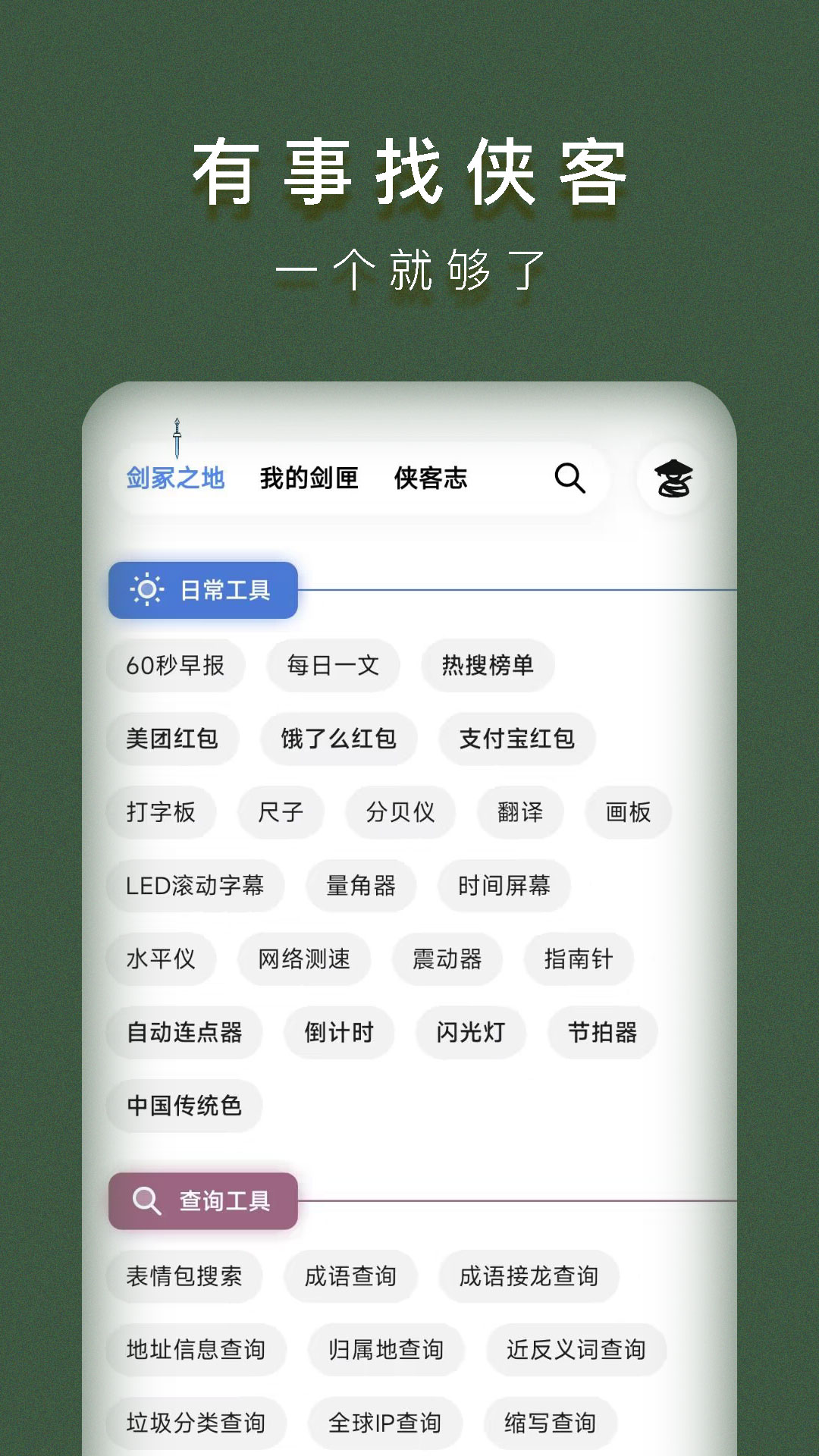
Task: Switch to the 我的剑匣 tab
Action: (x=309, y=479)
